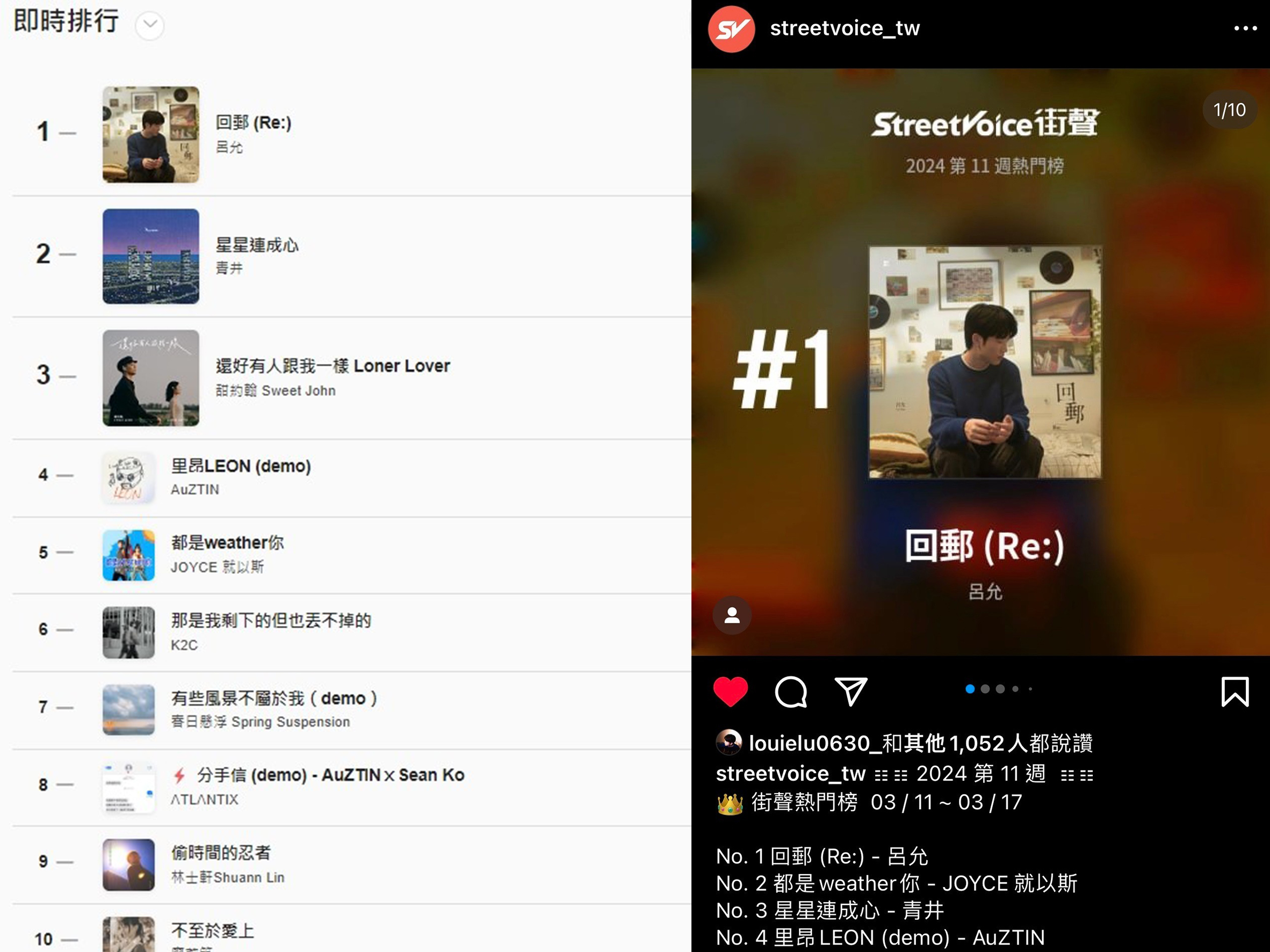Viewport: 1270px width, 952px height.
Task: Open comments with the speech bubble icon
Action: 791,692
